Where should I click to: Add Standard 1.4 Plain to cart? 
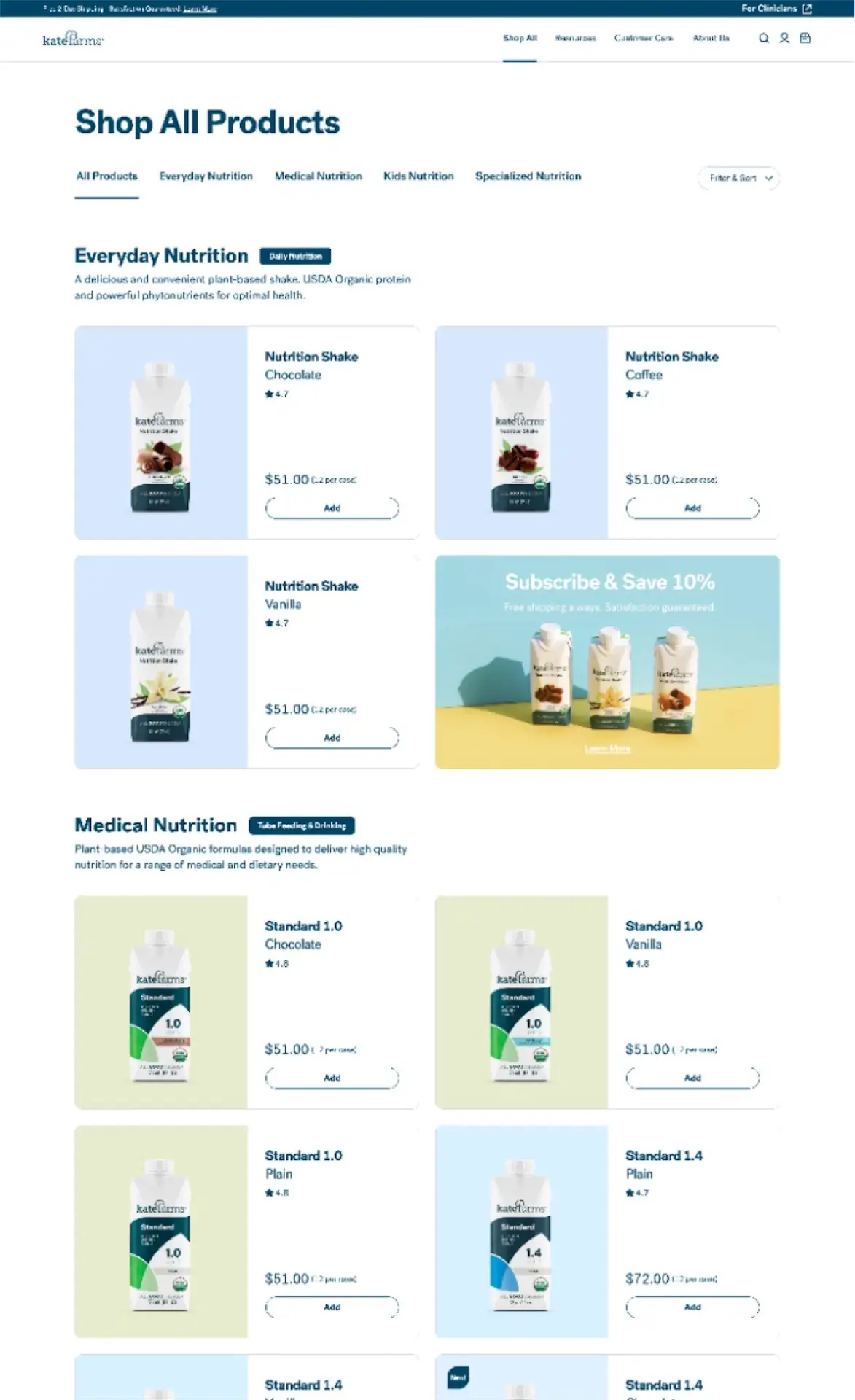[x=692, y=1307]
